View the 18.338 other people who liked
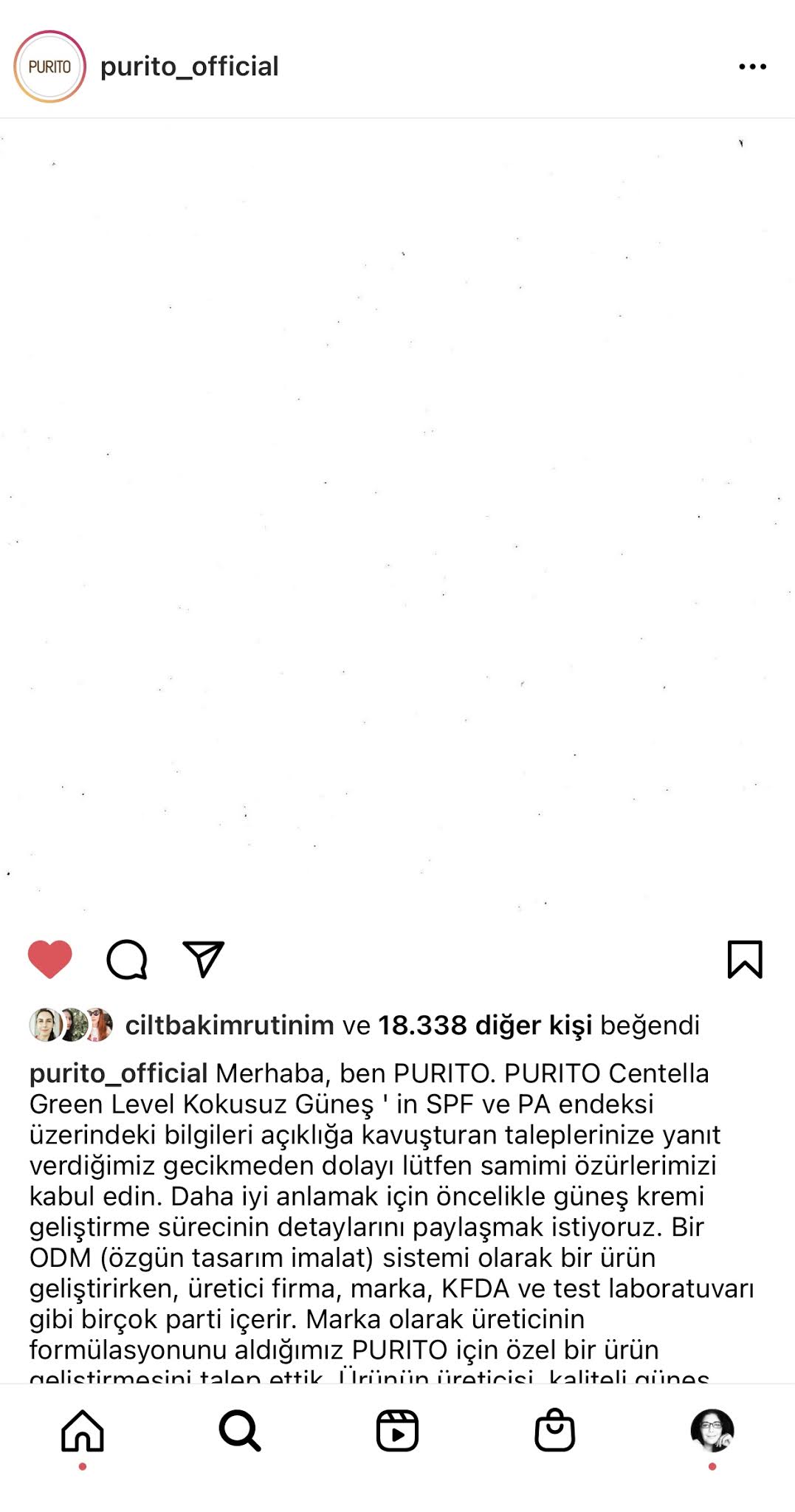 [x=485, y=1025]
